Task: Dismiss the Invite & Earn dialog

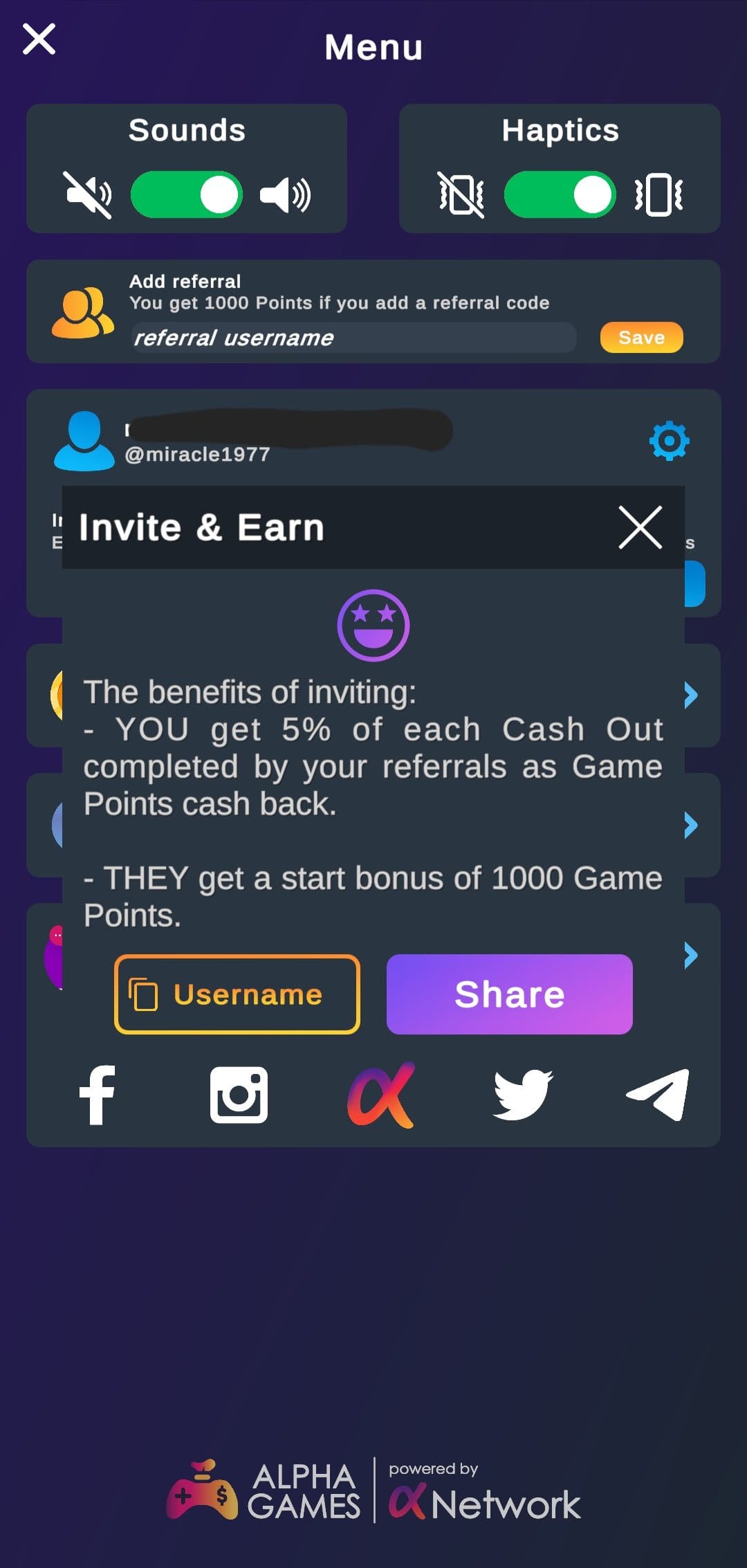Action: (640, 527)
